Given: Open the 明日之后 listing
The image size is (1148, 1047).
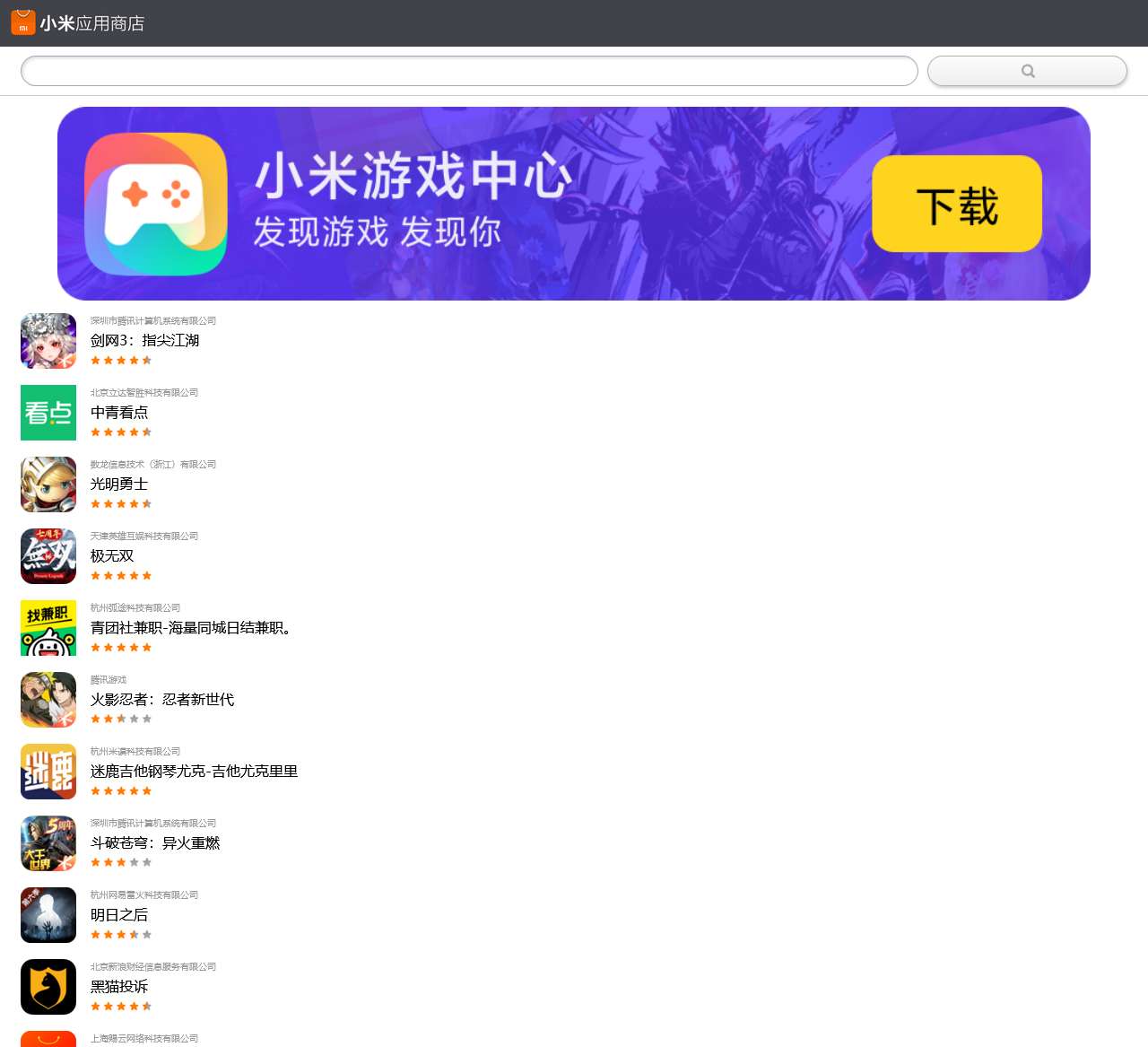Looking at the screenshot, I should coord(119,915).
